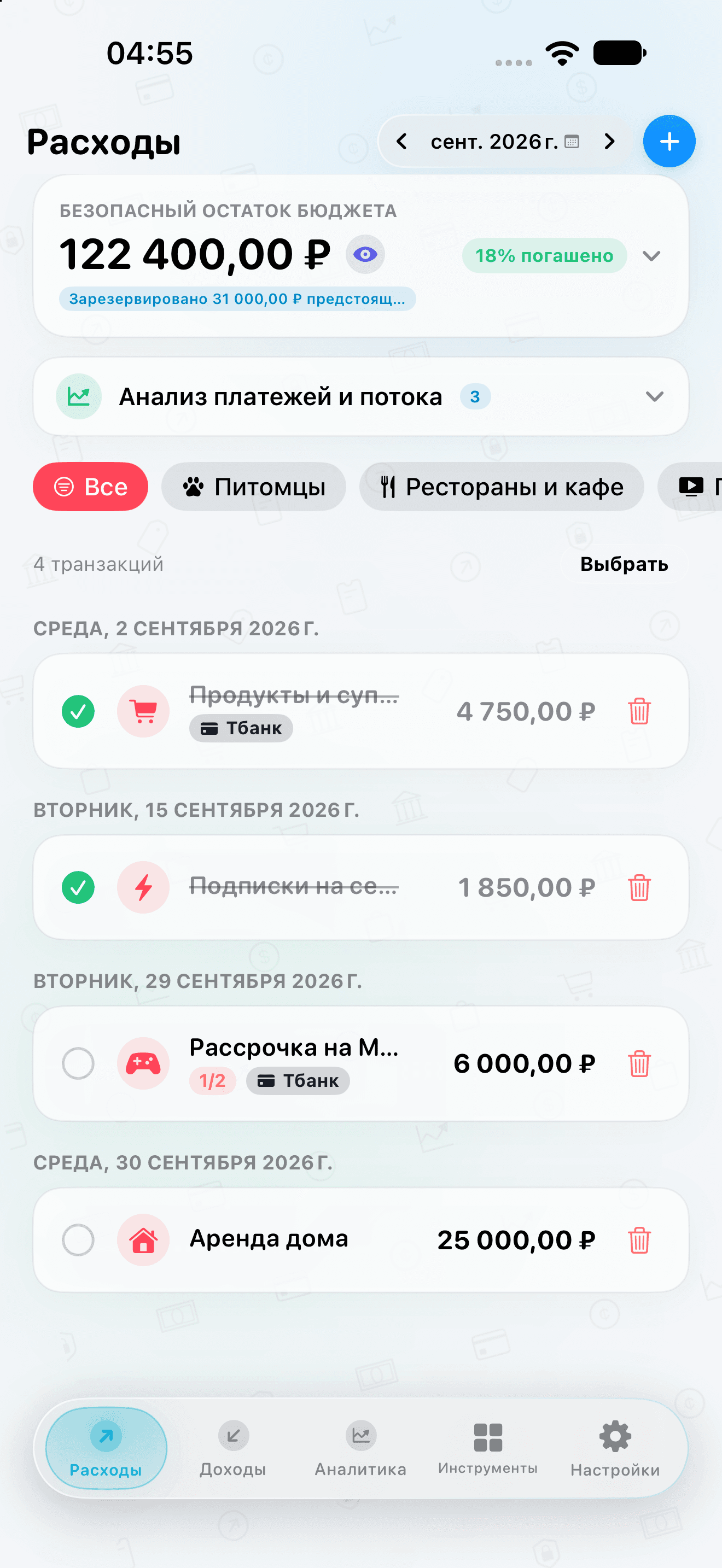The image size is (722, 1568).
Task: Switch to the Доходы tab
Action: [x=233, y=1449]
